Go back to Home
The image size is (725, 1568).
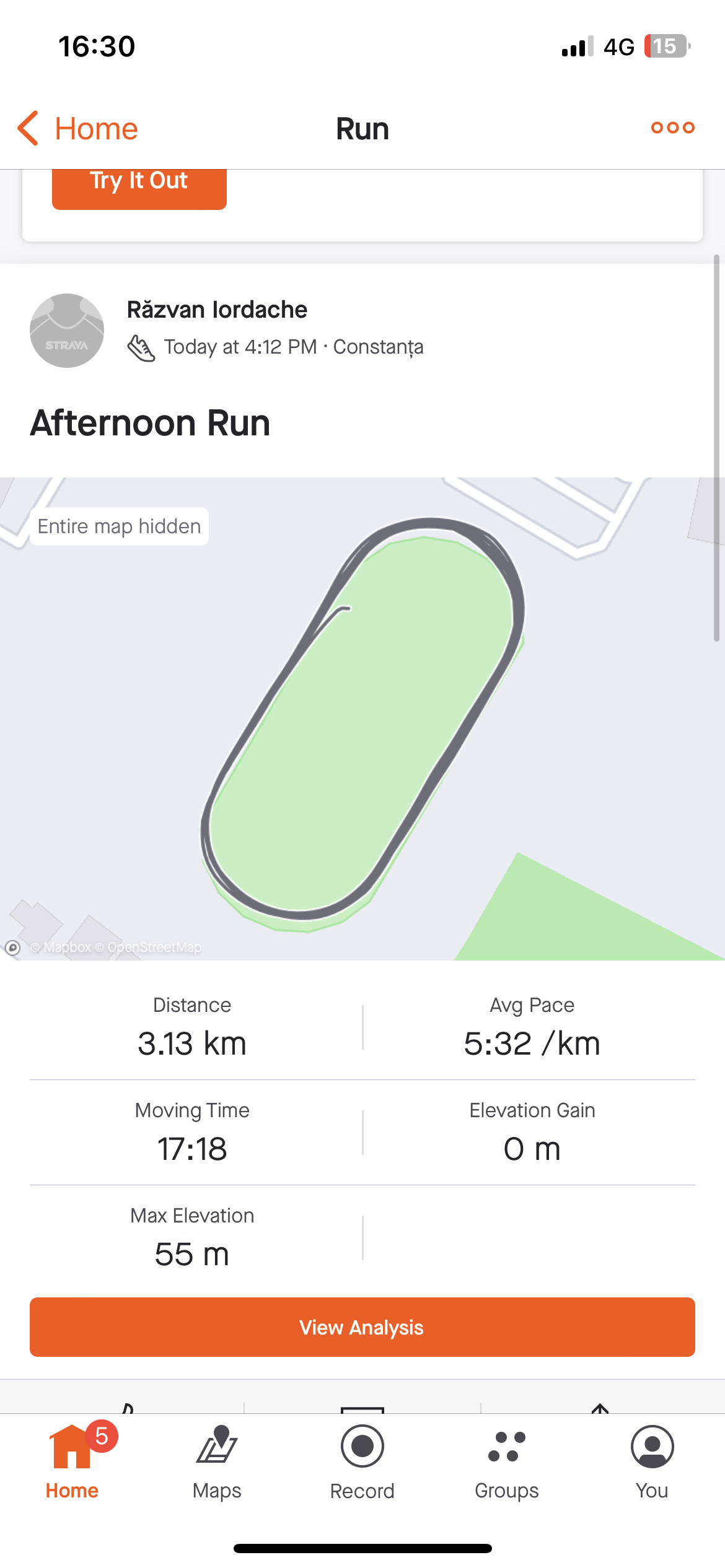point(78,128)
